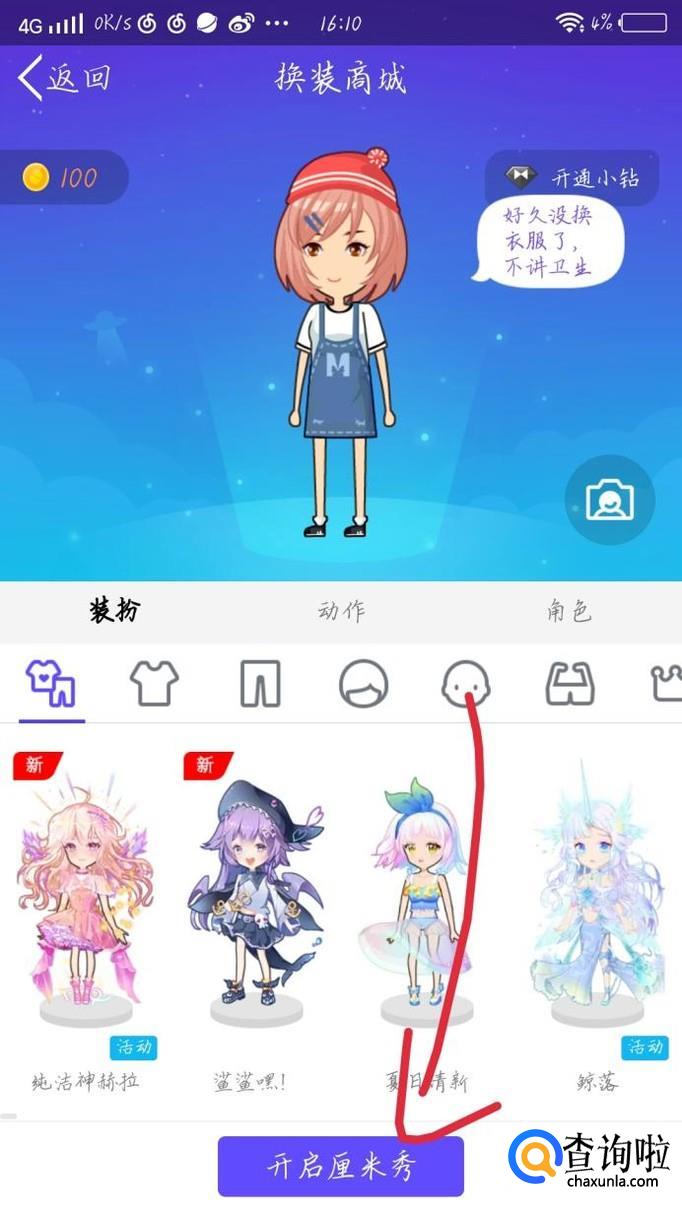Choose the pants category icon
This screenshot has height=1212, width=682.
pos(259,685)
